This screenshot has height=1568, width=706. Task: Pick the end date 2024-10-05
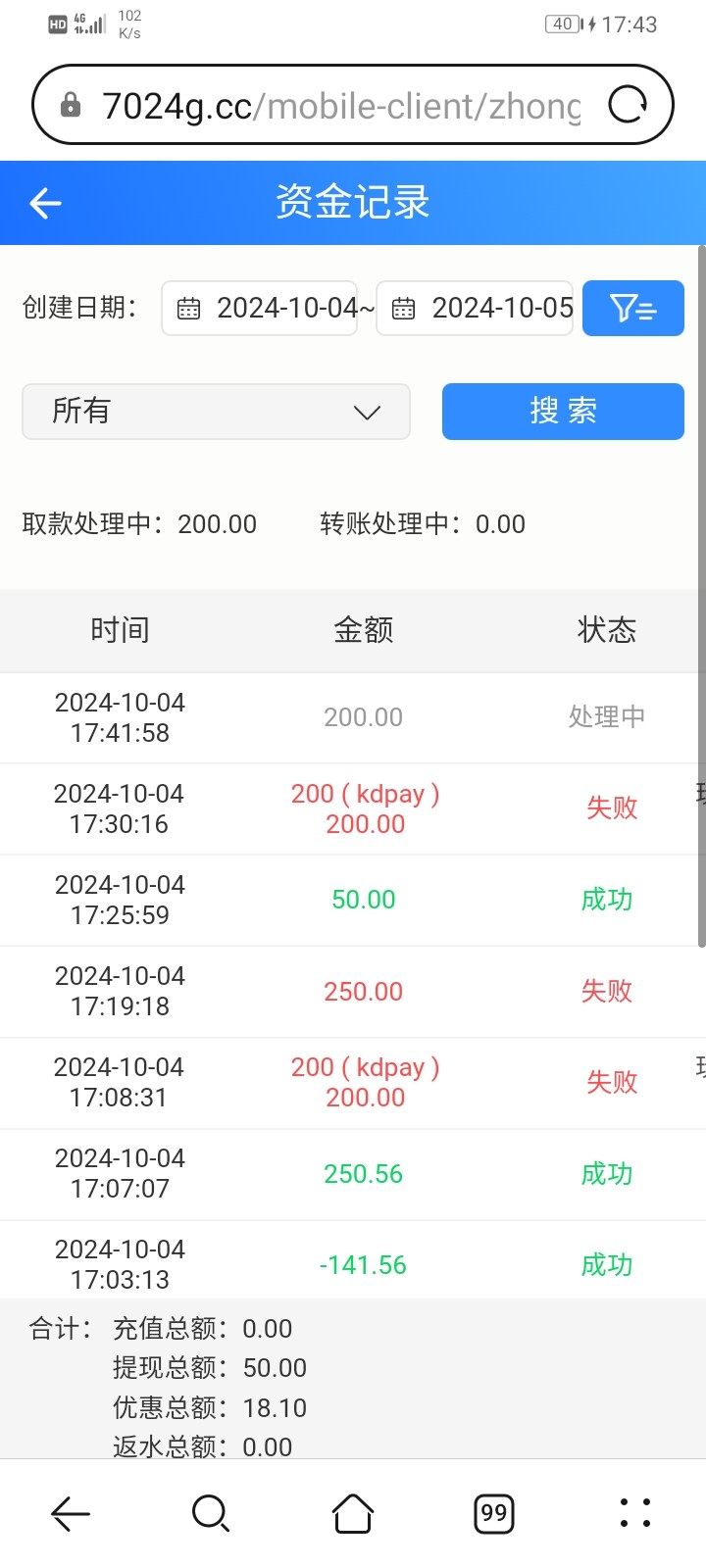pyautogui.click(x=475, y=308)
